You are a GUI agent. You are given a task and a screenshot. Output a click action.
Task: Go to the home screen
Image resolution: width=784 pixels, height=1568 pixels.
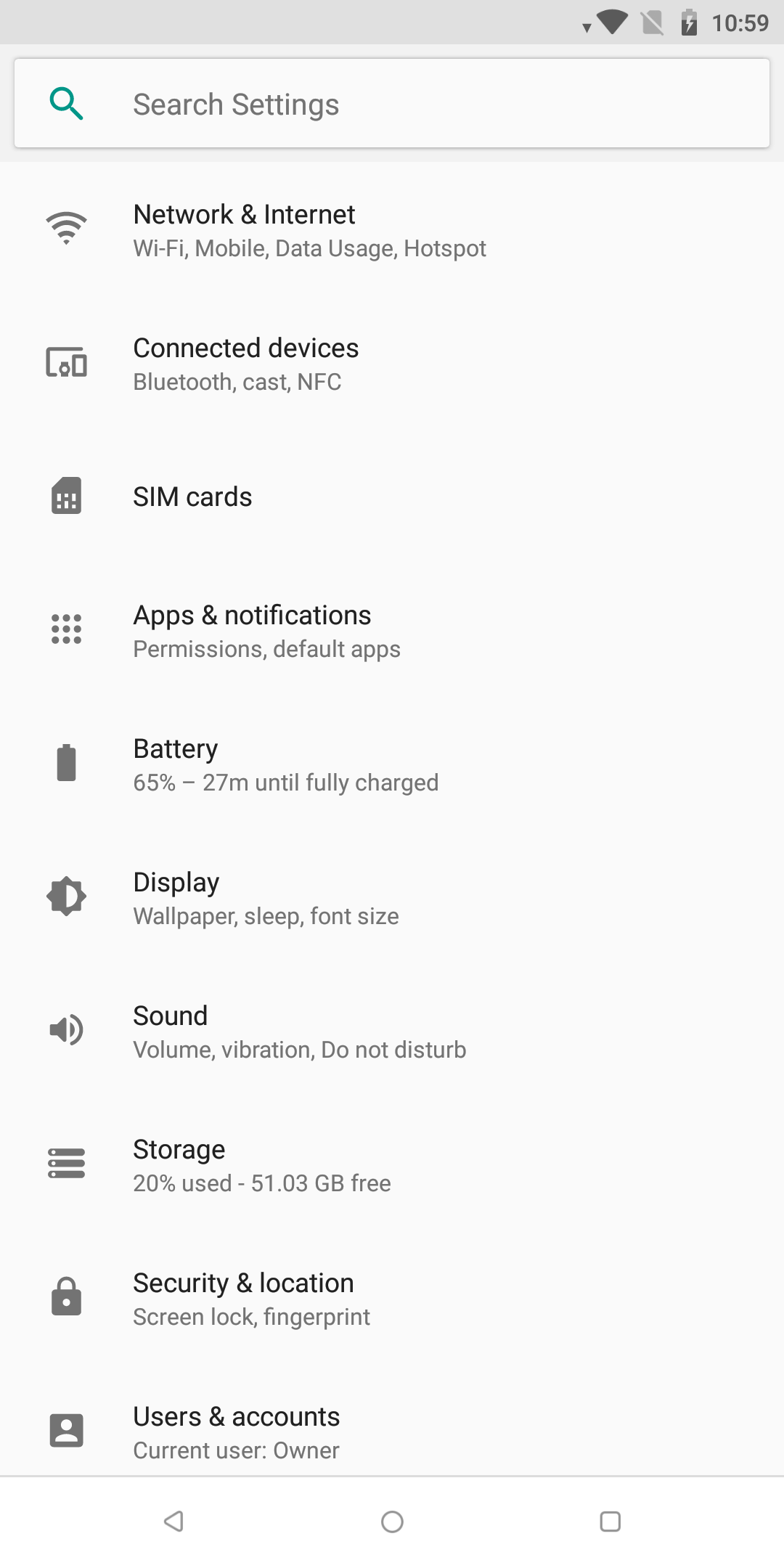coord(392,1521)
